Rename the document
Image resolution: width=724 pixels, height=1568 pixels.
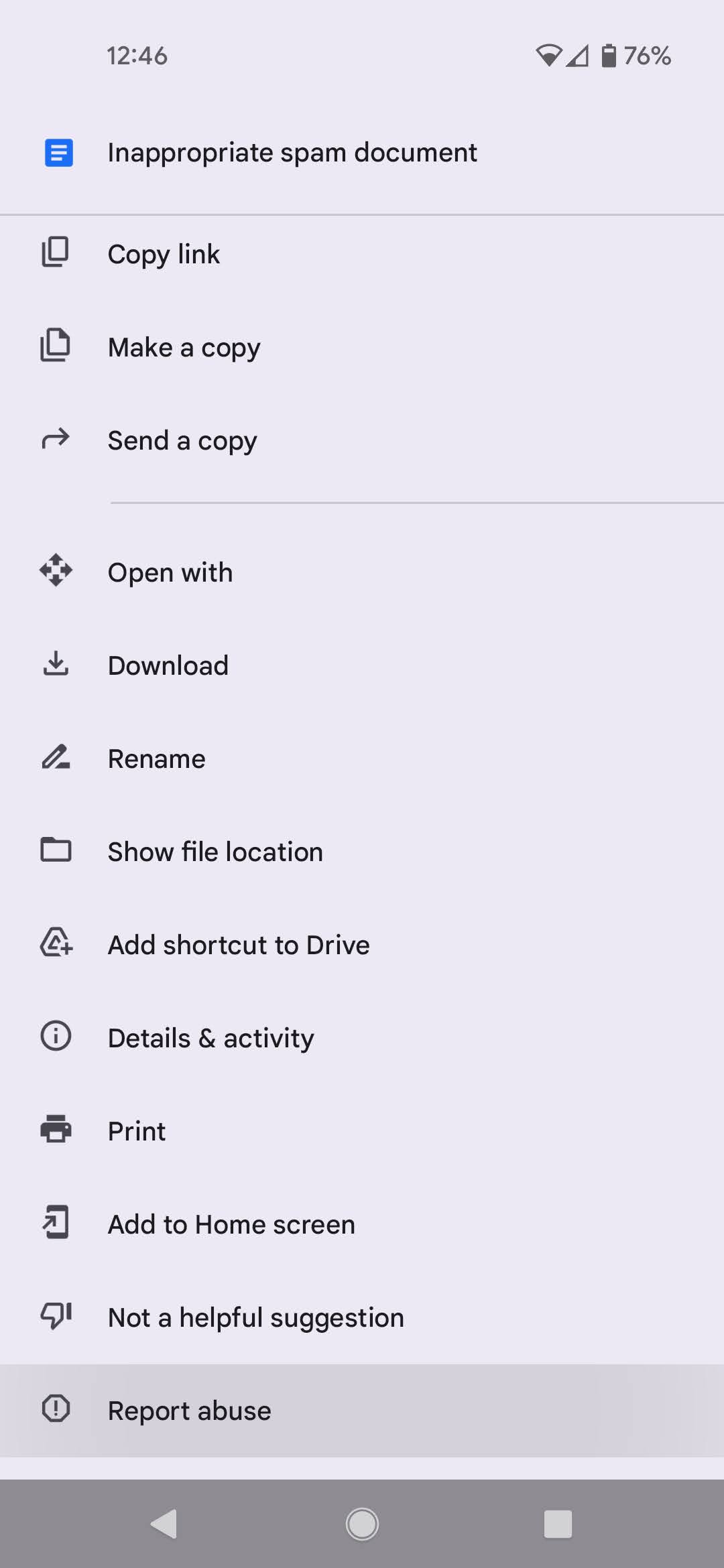362,759
